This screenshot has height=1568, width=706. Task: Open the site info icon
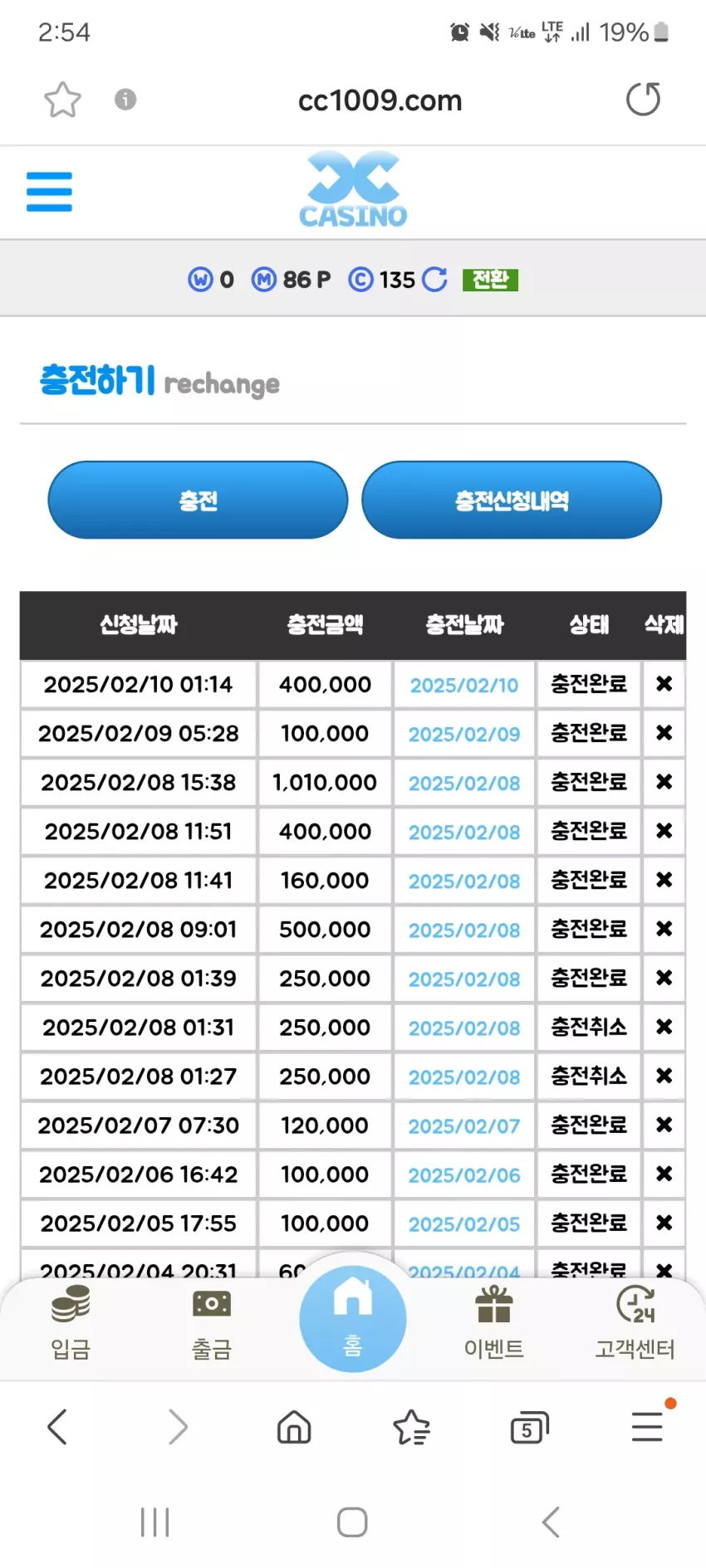125,100
